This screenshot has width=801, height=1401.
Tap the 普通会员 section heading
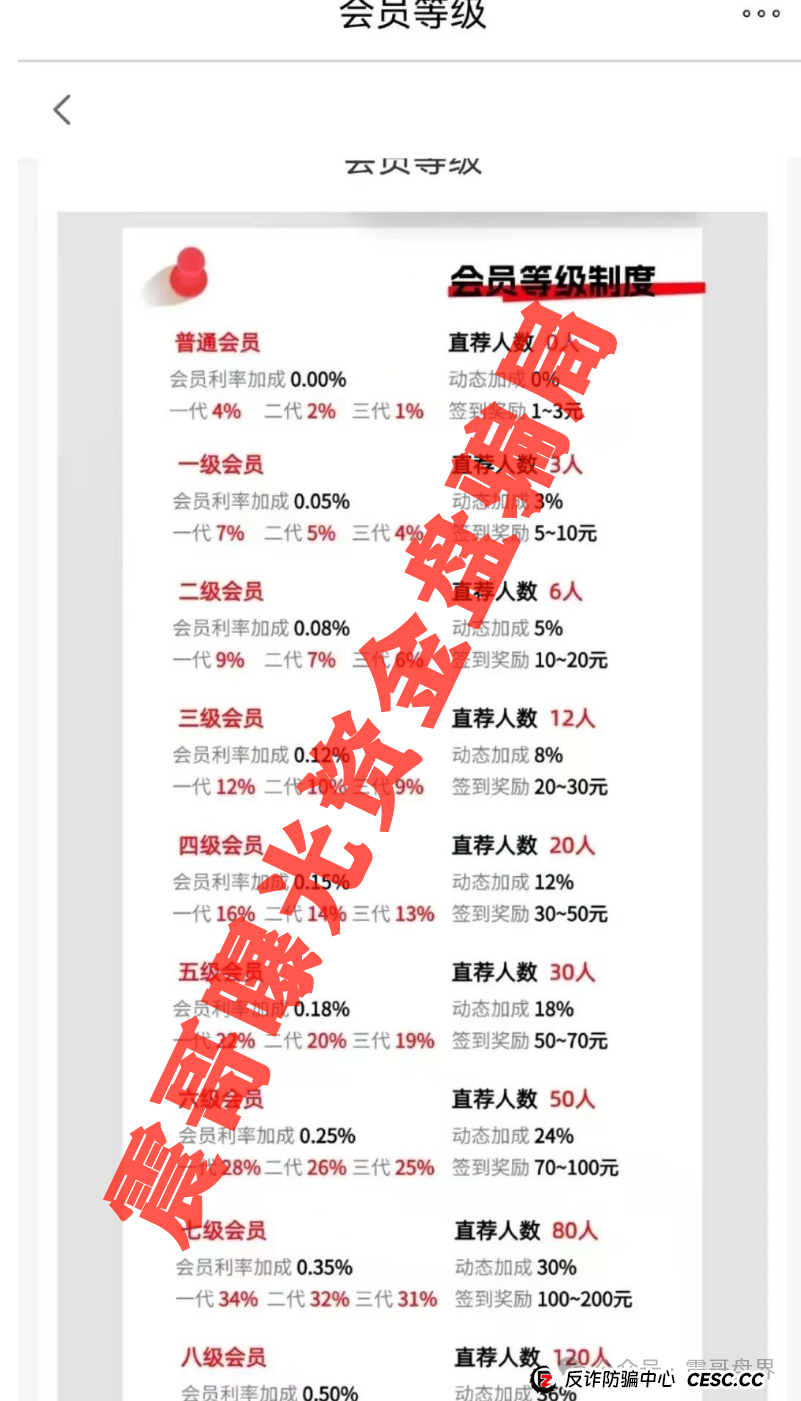(218, 341)
